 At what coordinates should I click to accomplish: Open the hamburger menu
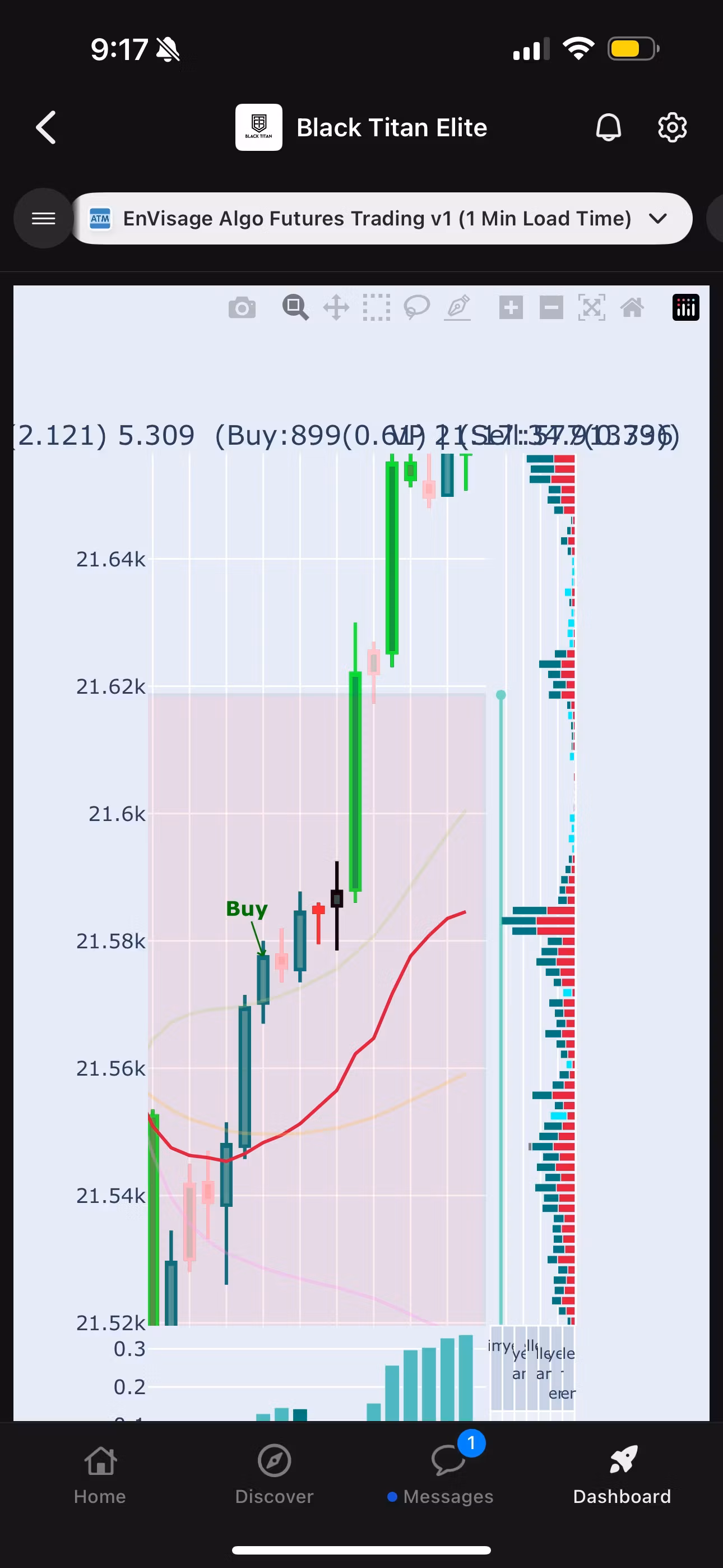[x=43, y=218]
